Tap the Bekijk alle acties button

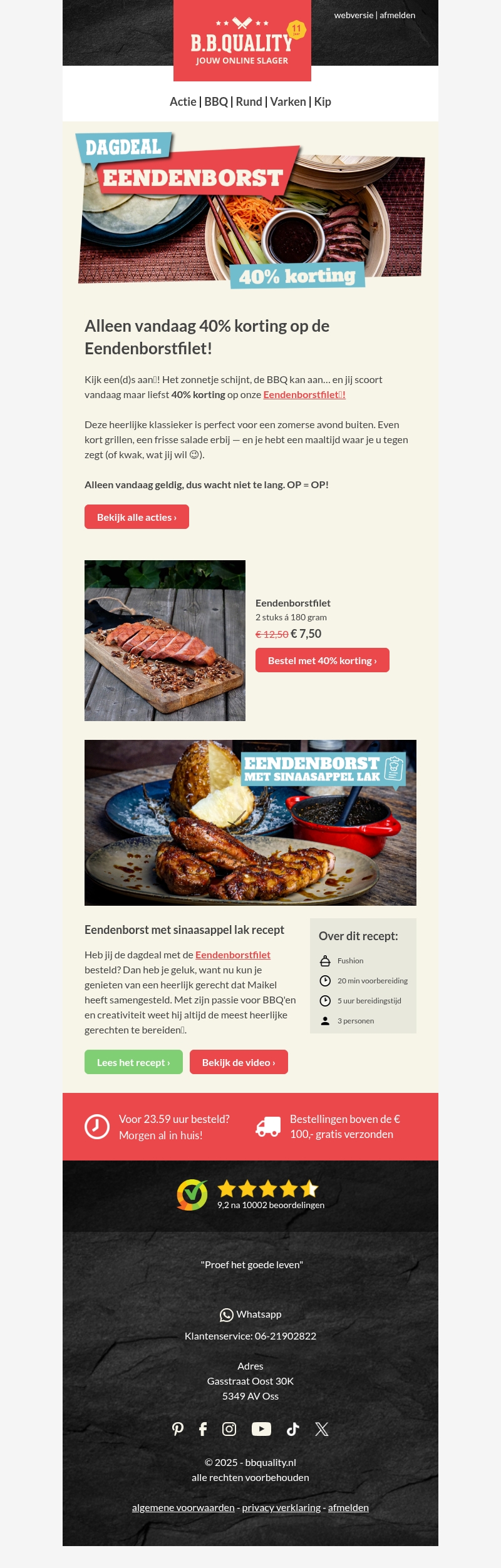tap(137, 517)
